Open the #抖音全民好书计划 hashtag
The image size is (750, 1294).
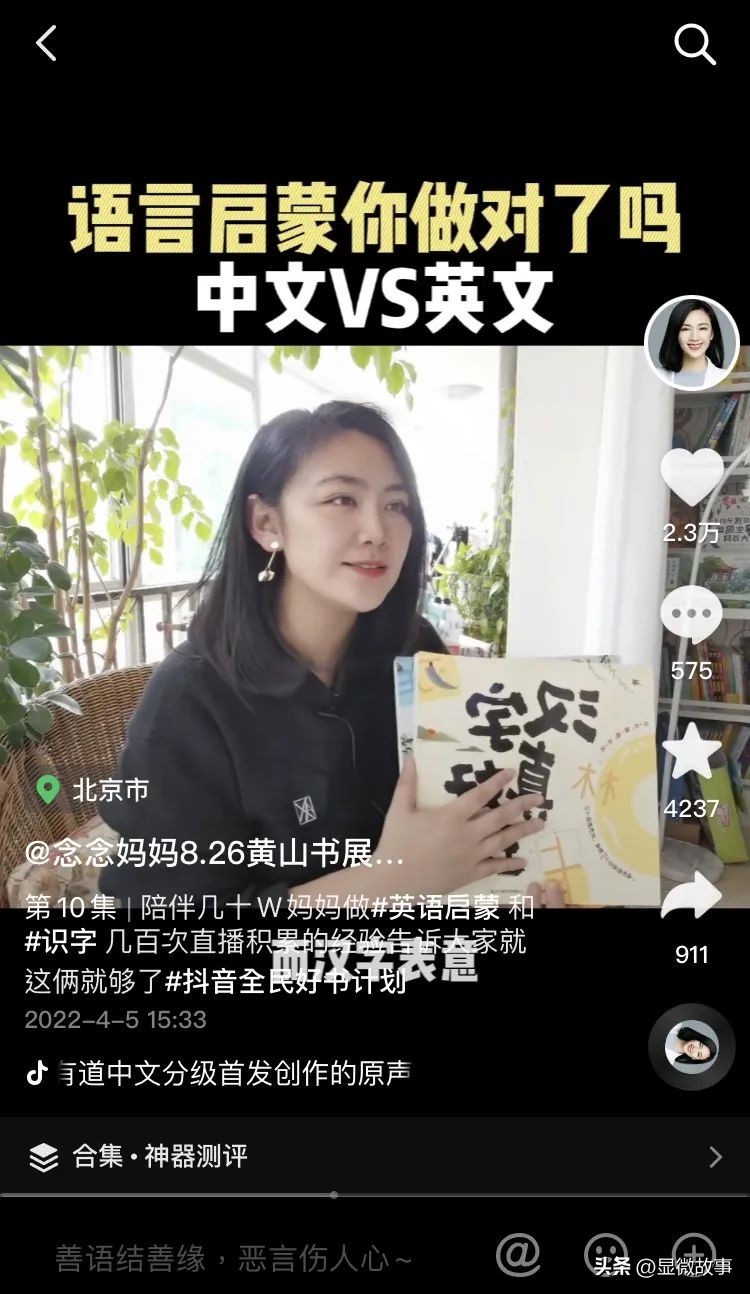pos(286,980)
